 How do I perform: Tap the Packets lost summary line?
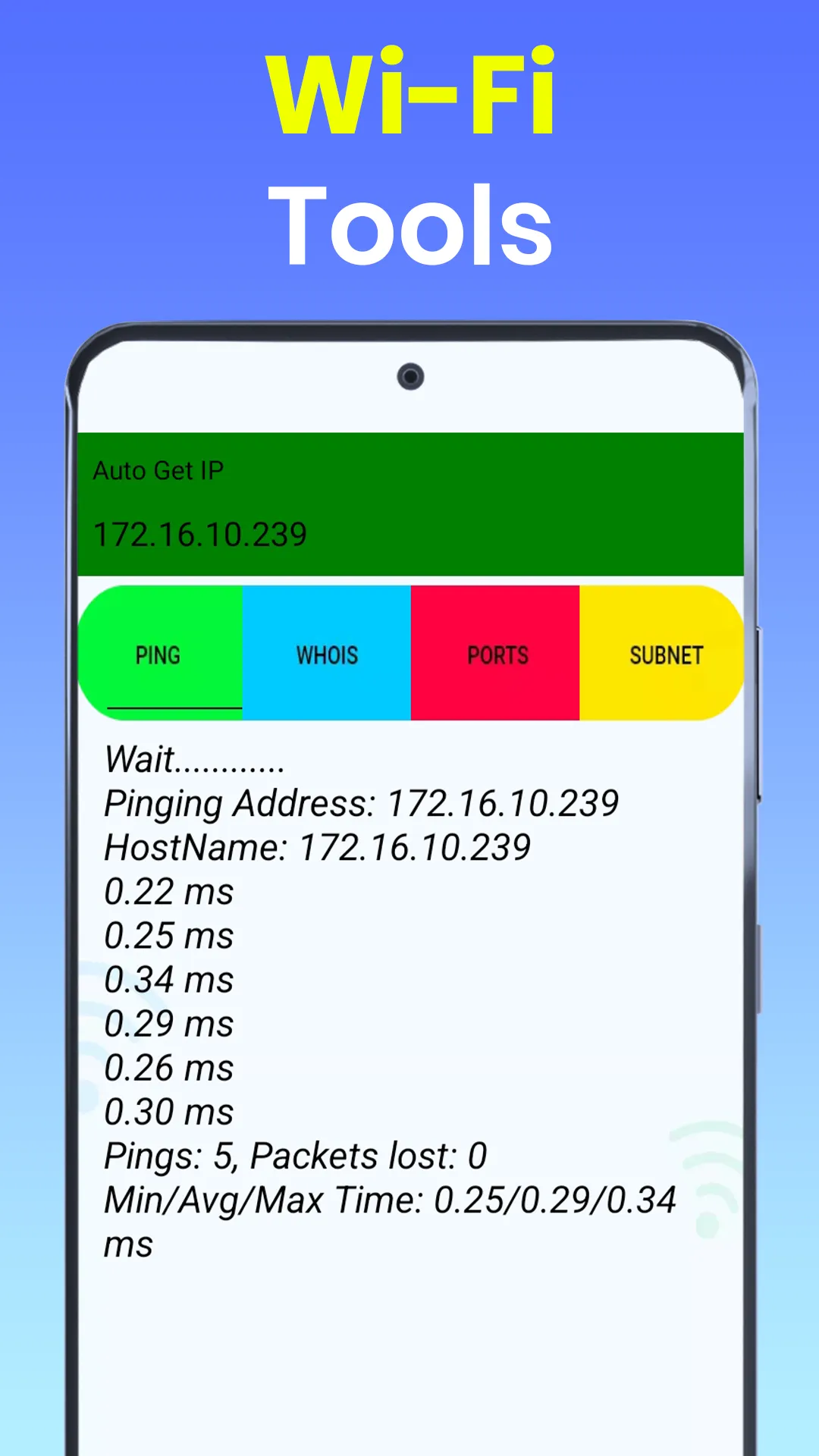297,1154
